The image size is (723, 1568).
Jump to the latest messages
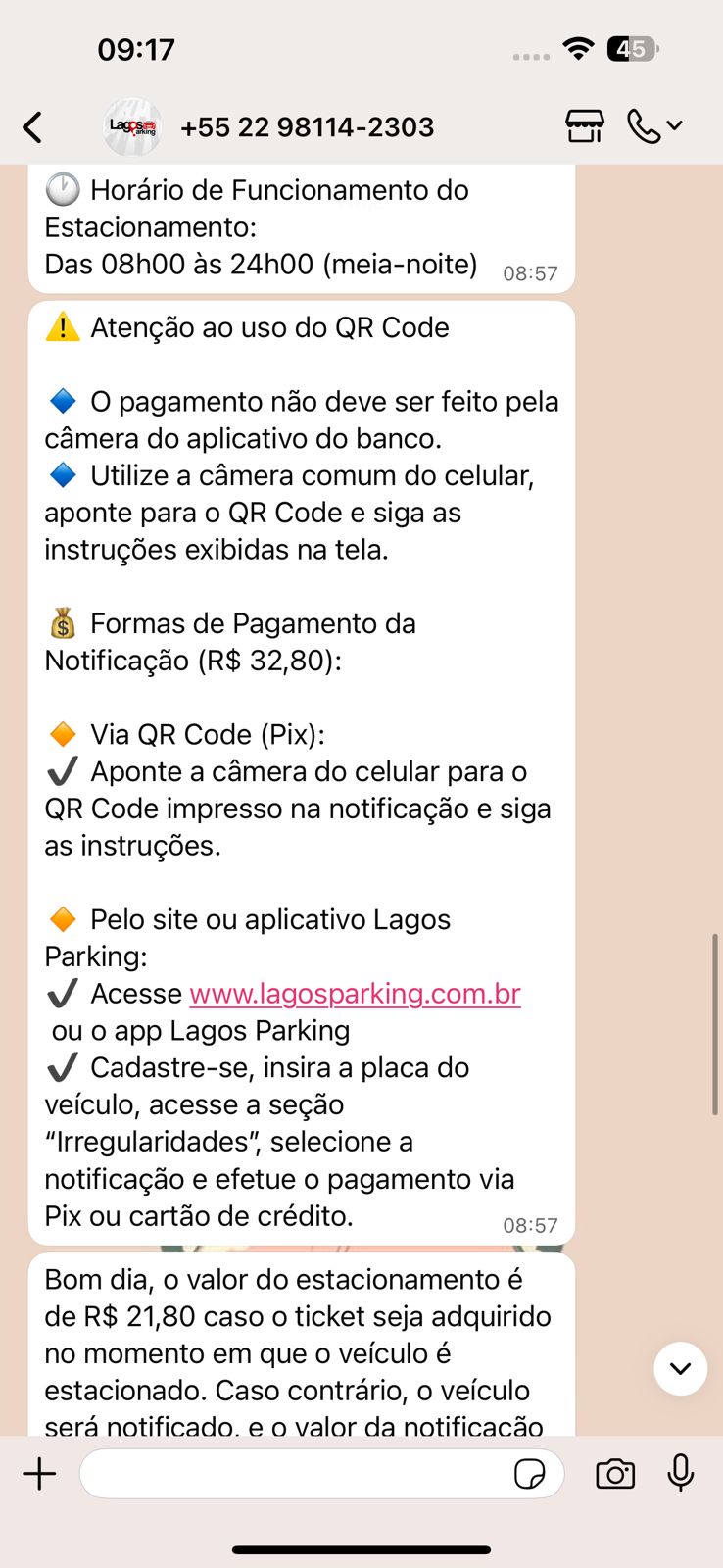[680, 1368]
